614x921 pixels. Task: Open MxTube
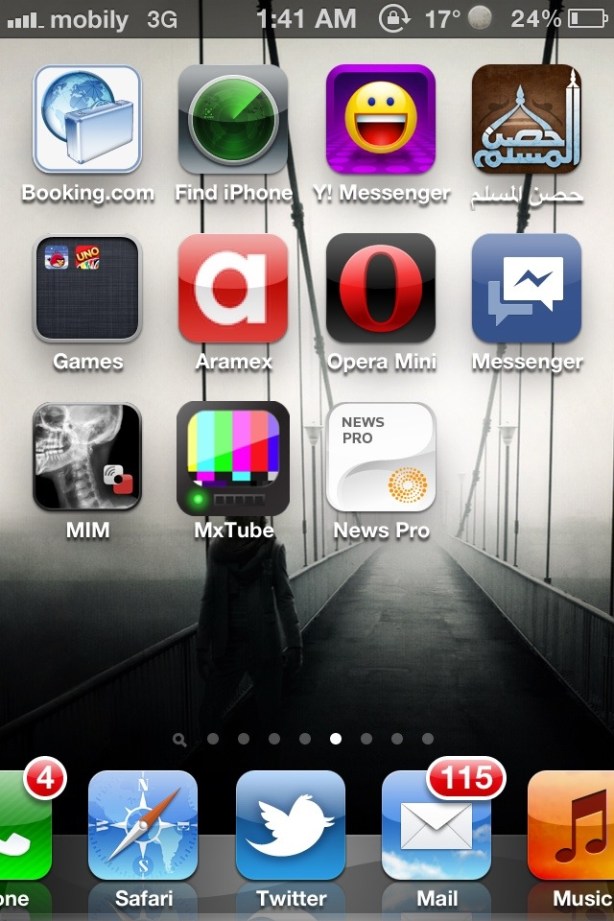coord(233,457)
